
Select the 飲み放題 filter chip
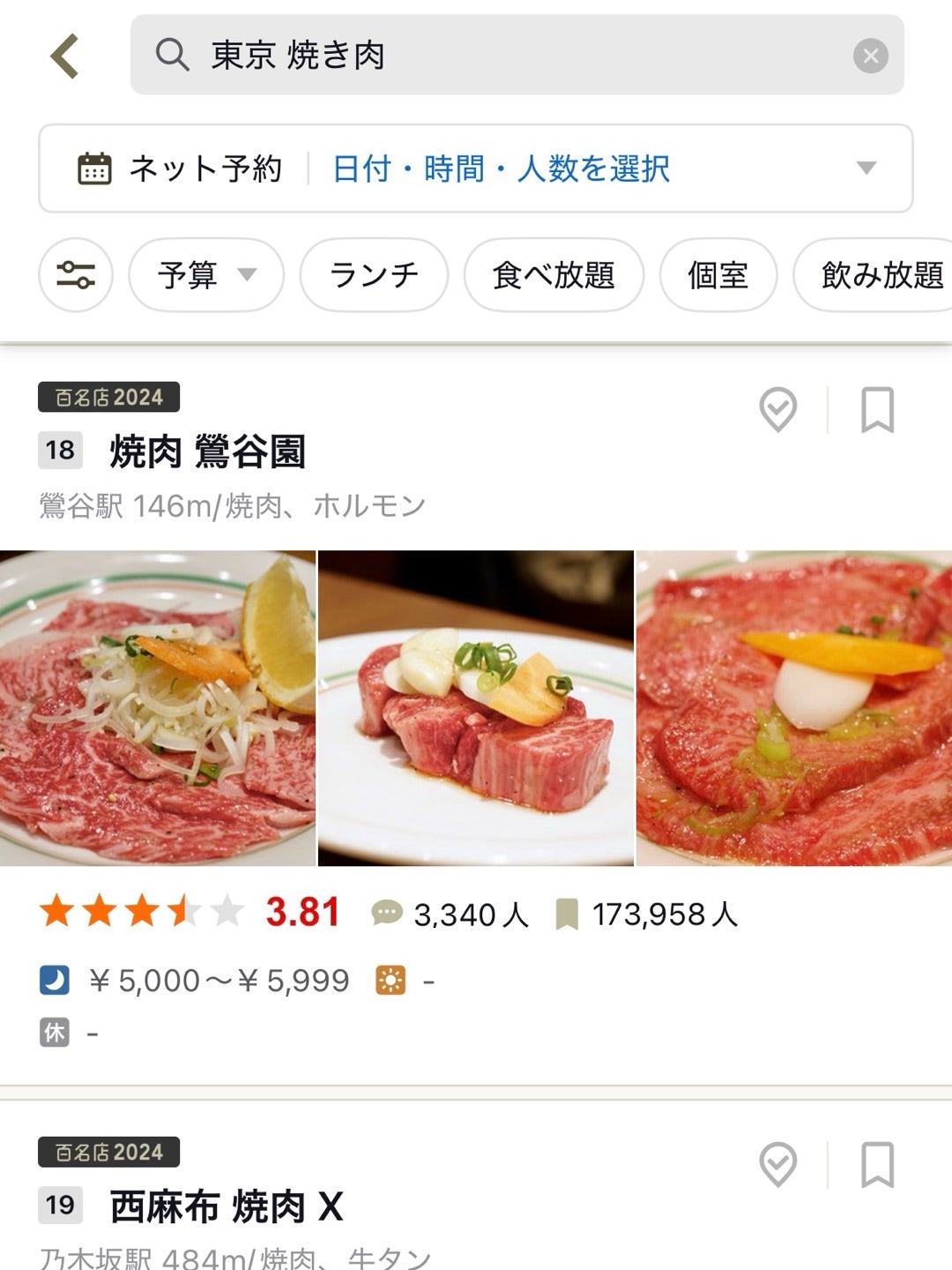(x=877, y=275)
